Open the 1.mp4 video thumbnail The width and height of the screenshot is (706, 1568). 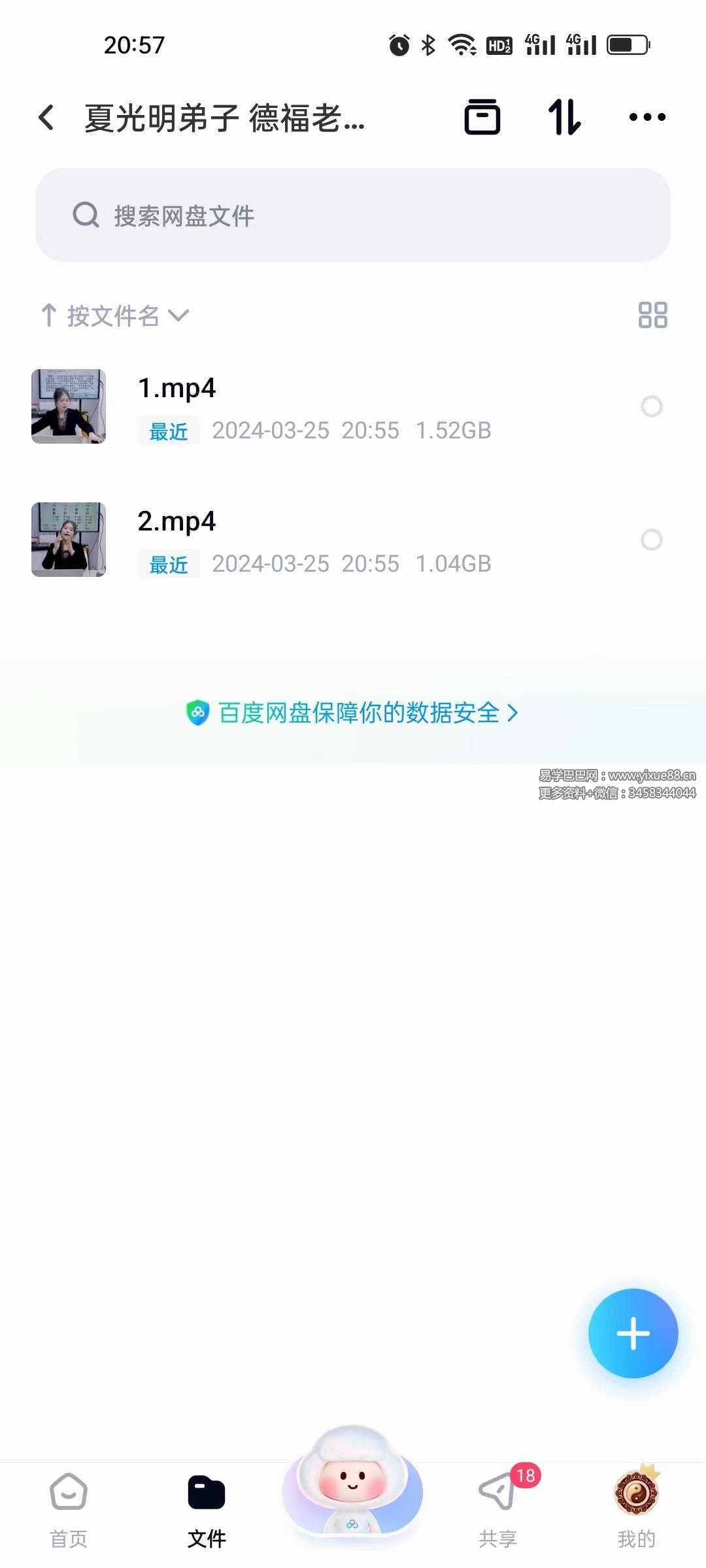coord(68,406)
